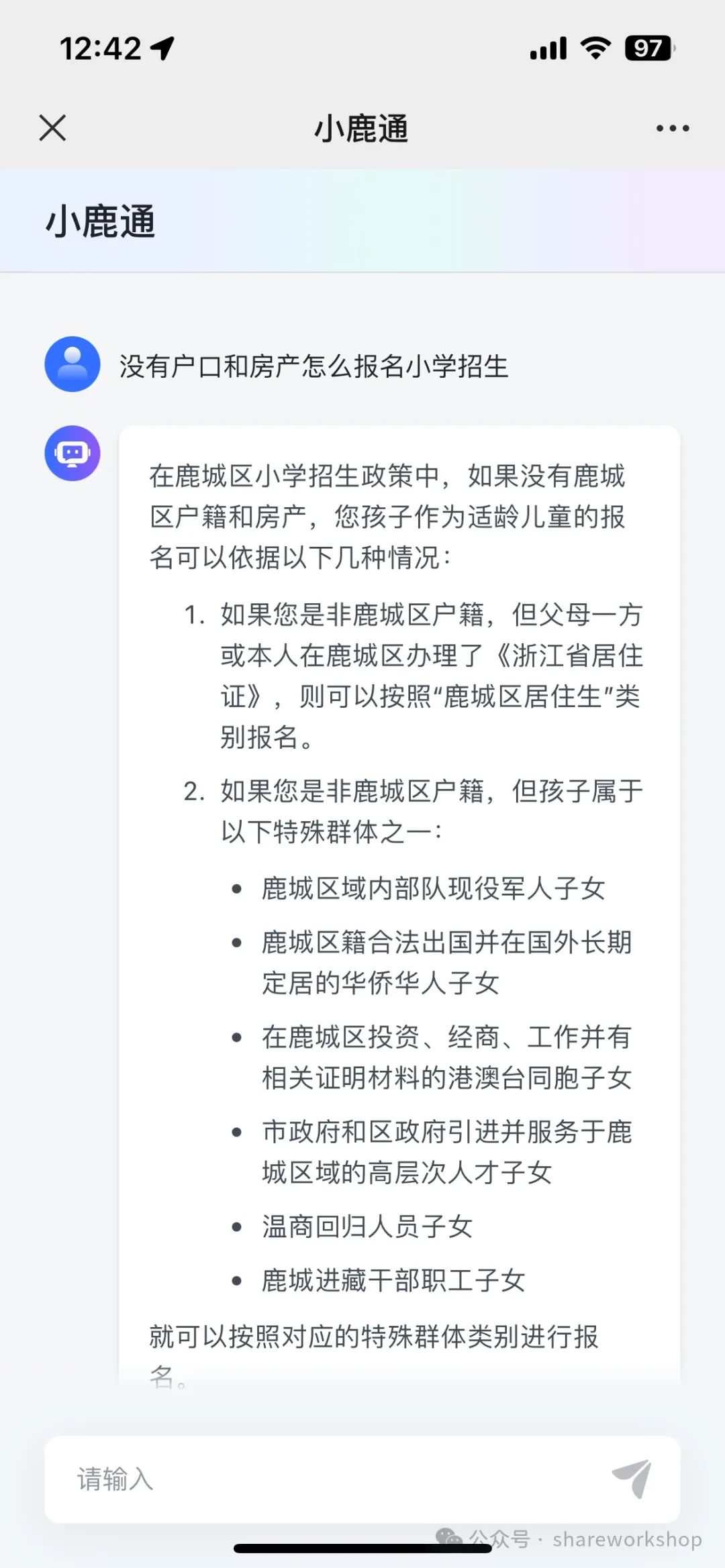Tap the bullet about 温商回归人员子女
This screenshot has height=1568, width=725.
coord(366,1227)
